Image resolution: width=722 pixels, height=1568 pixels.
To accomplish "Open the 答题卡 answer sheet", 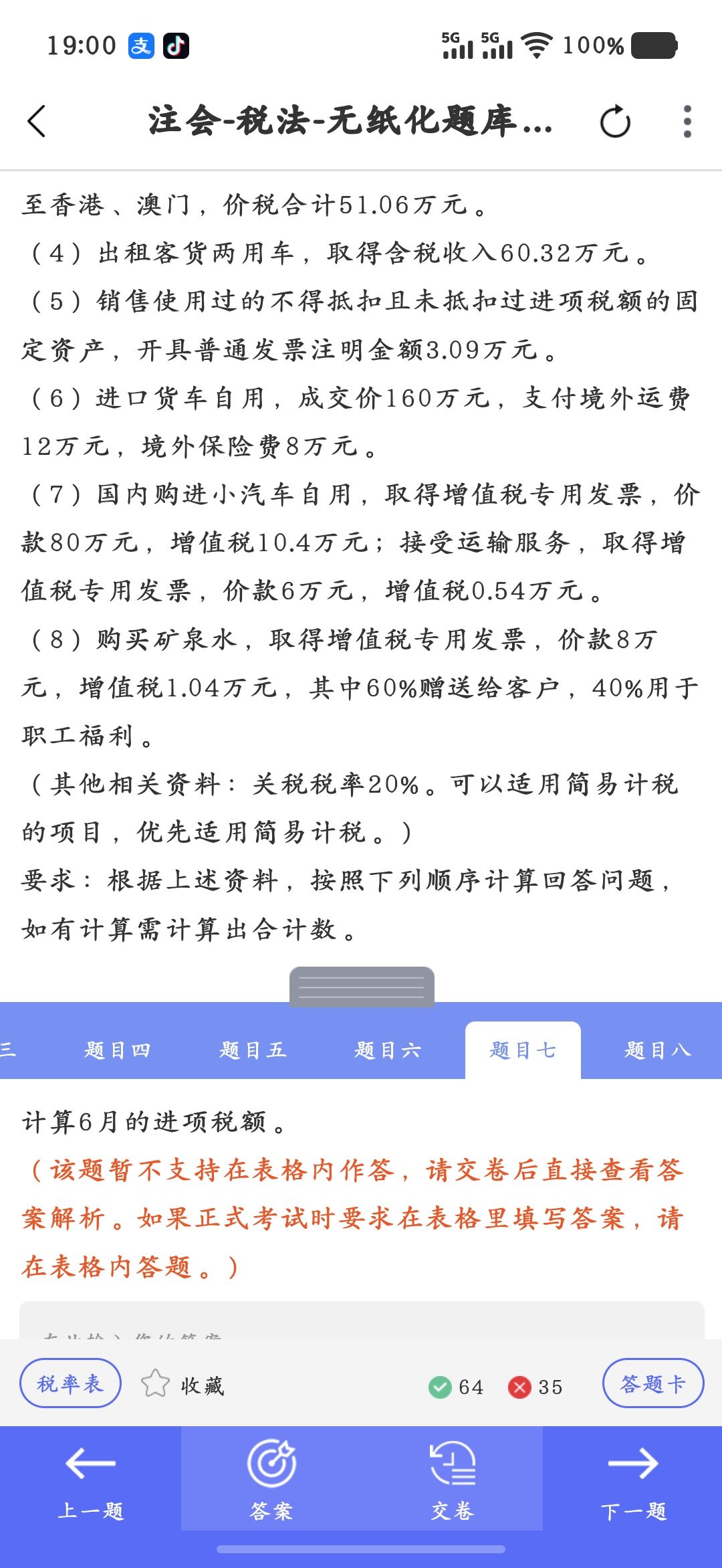I will [x=653, y=1383].
